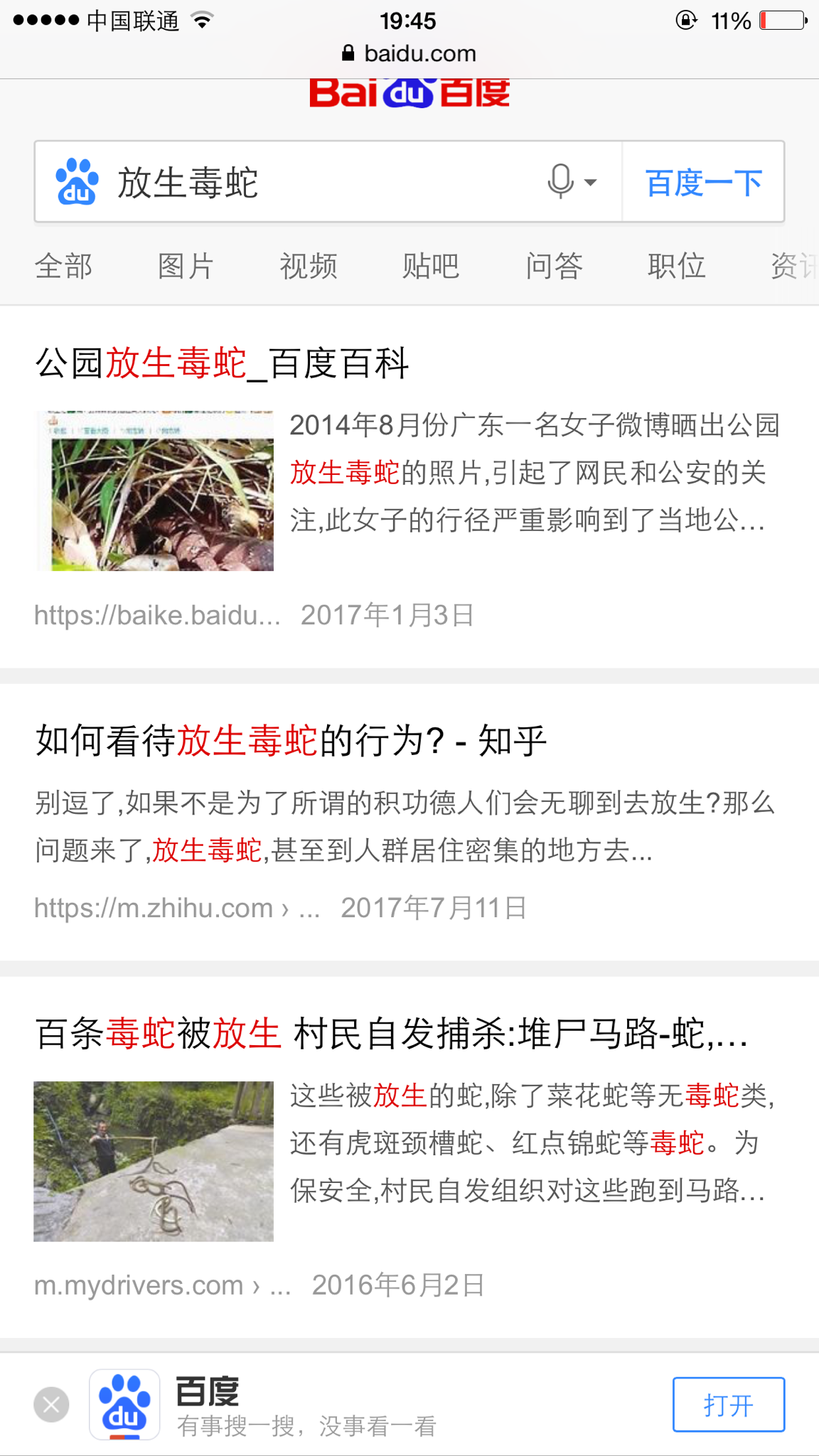Open the 百条毒蛇被放生 村民自发捕杀 result
819x1456 pixels.
tap(391, 1033)
